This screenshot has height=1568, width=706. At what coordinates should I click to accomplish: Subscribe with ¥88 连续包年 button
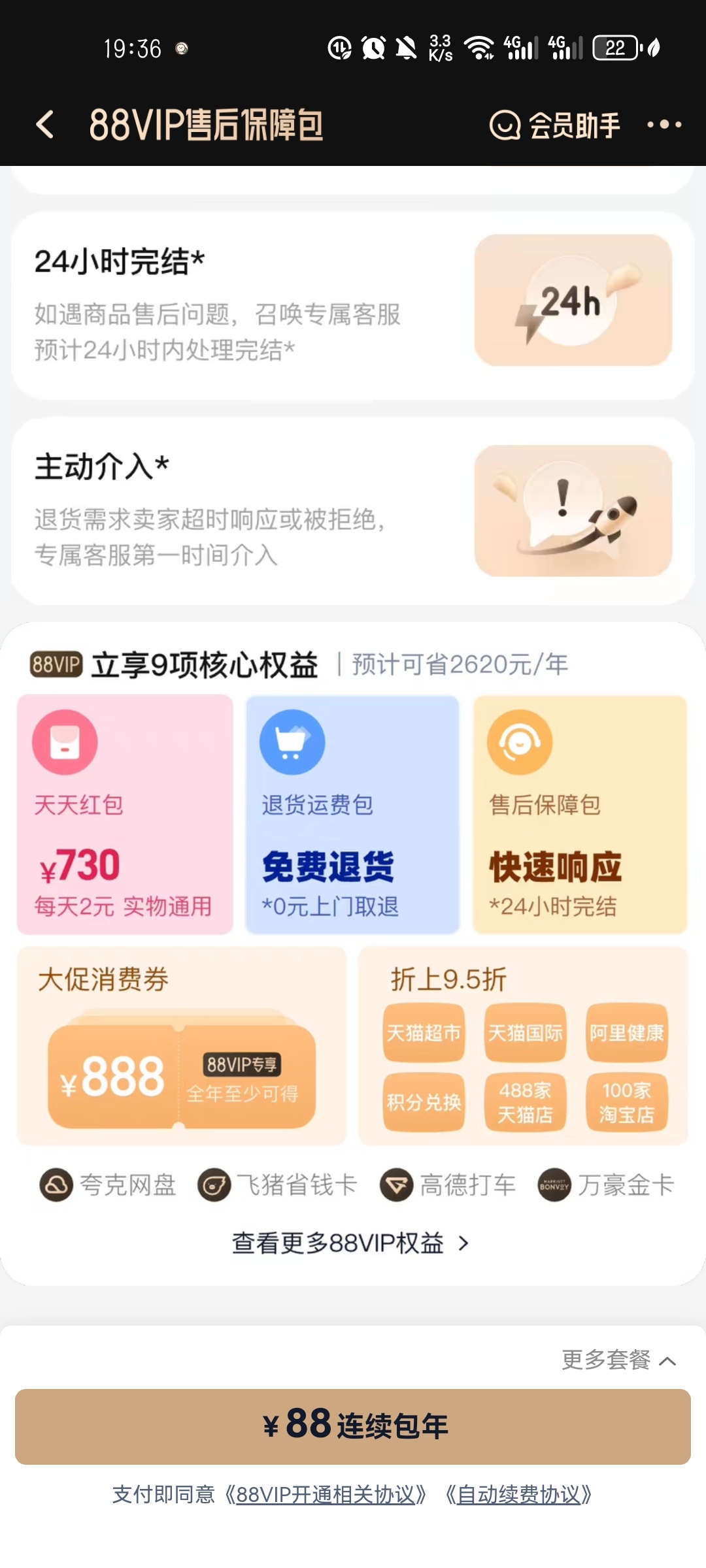(353, 1426)
